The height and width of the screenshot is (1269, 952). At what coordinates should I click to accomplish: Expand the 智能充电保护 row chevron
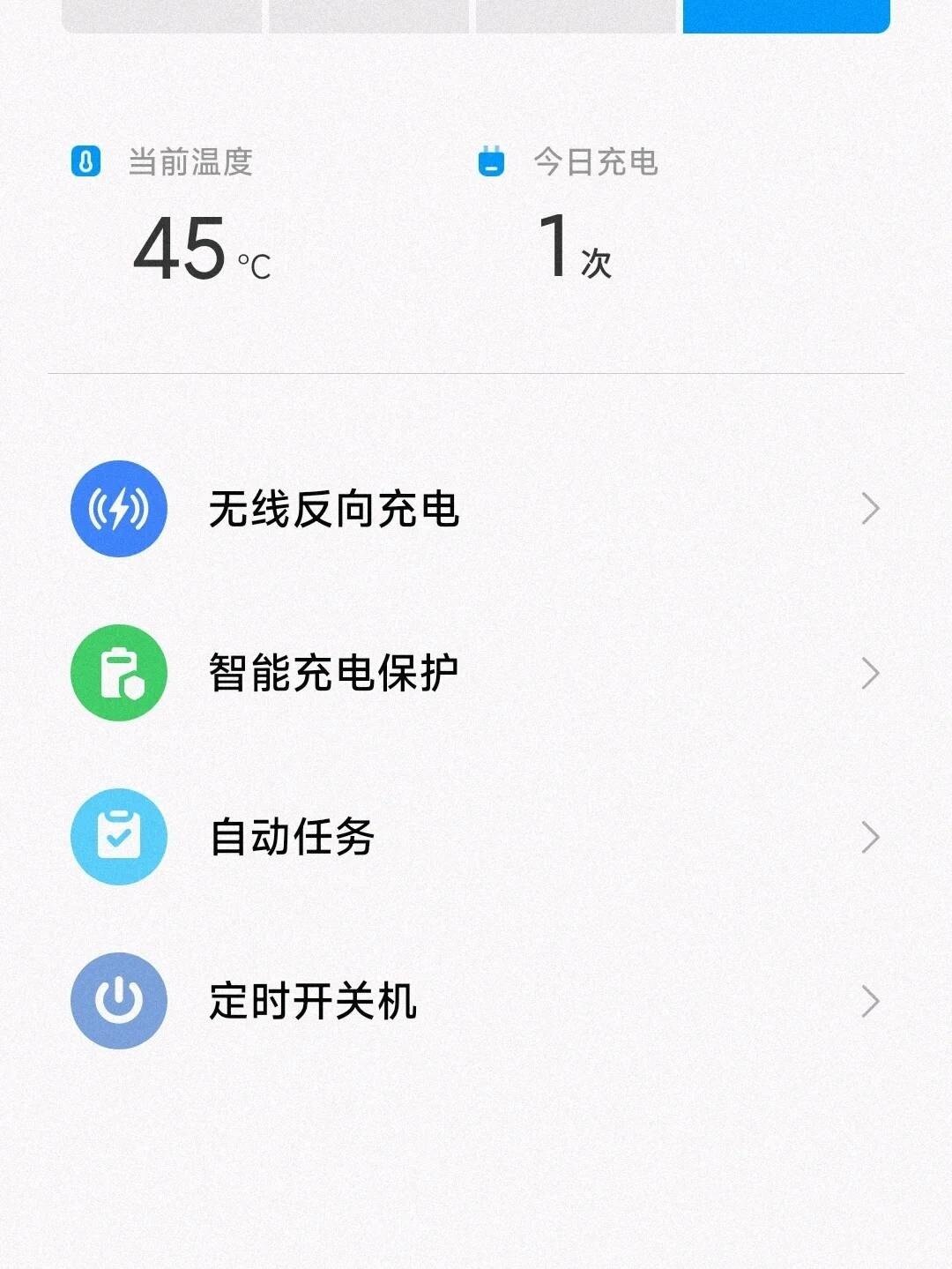pos(870,673)
